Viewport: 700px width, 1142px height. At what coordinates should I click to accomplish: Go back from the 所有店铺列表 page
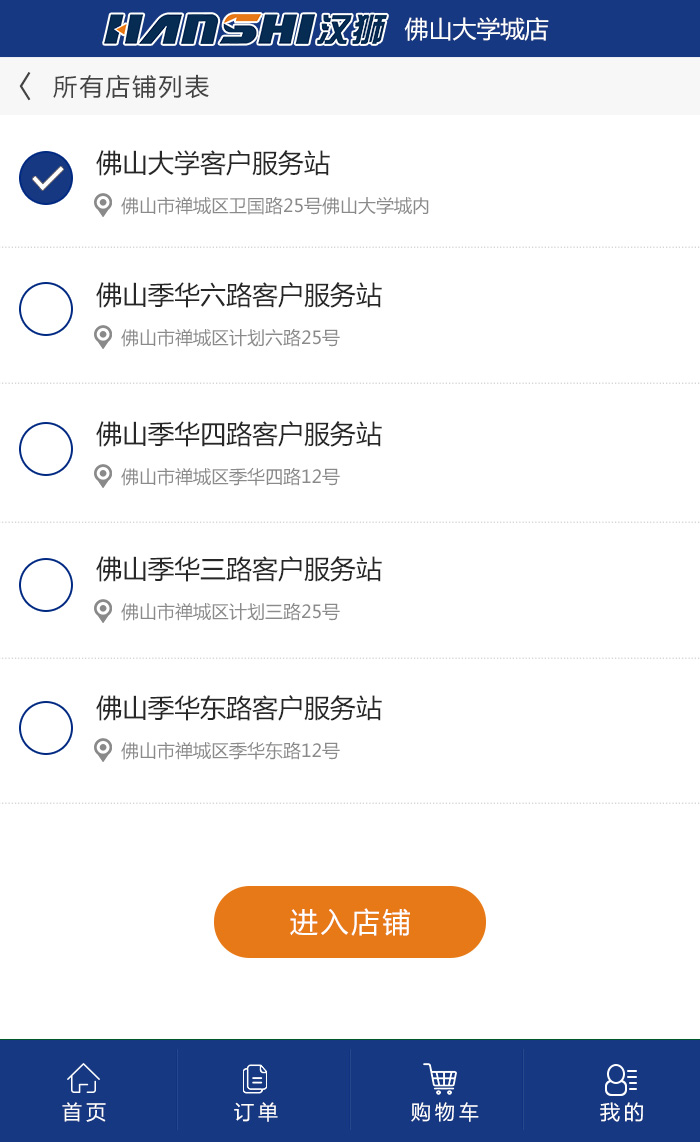[x=26, y=86]
